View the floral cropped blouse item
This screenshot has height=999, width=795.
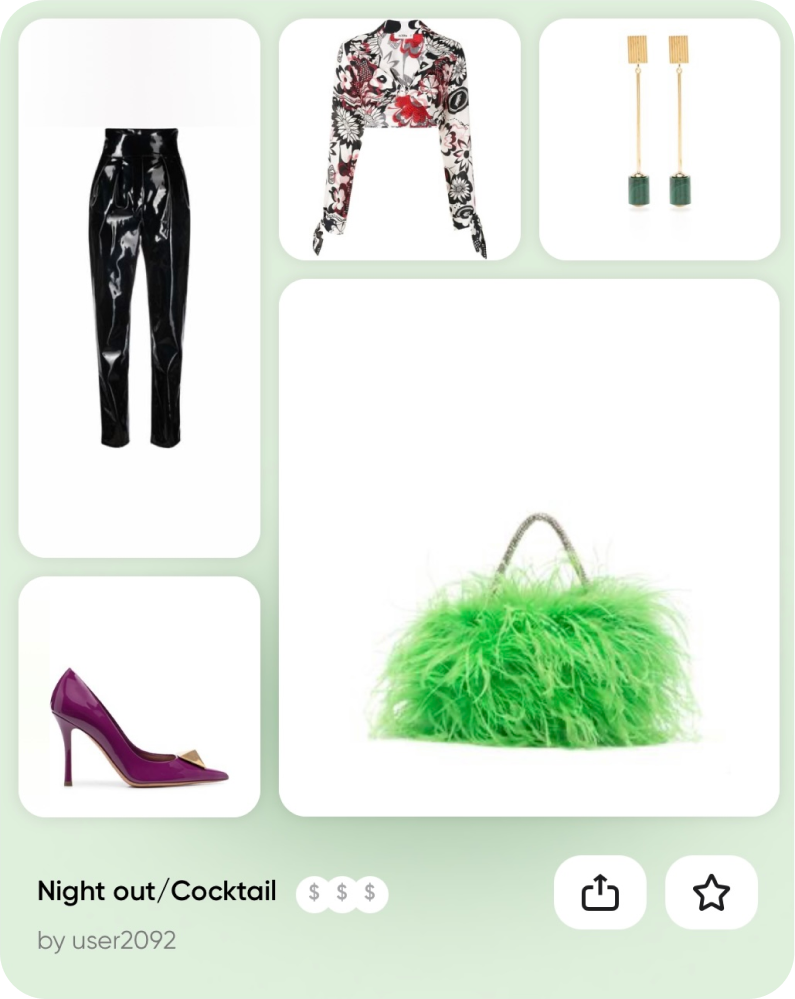coord(399,140)
